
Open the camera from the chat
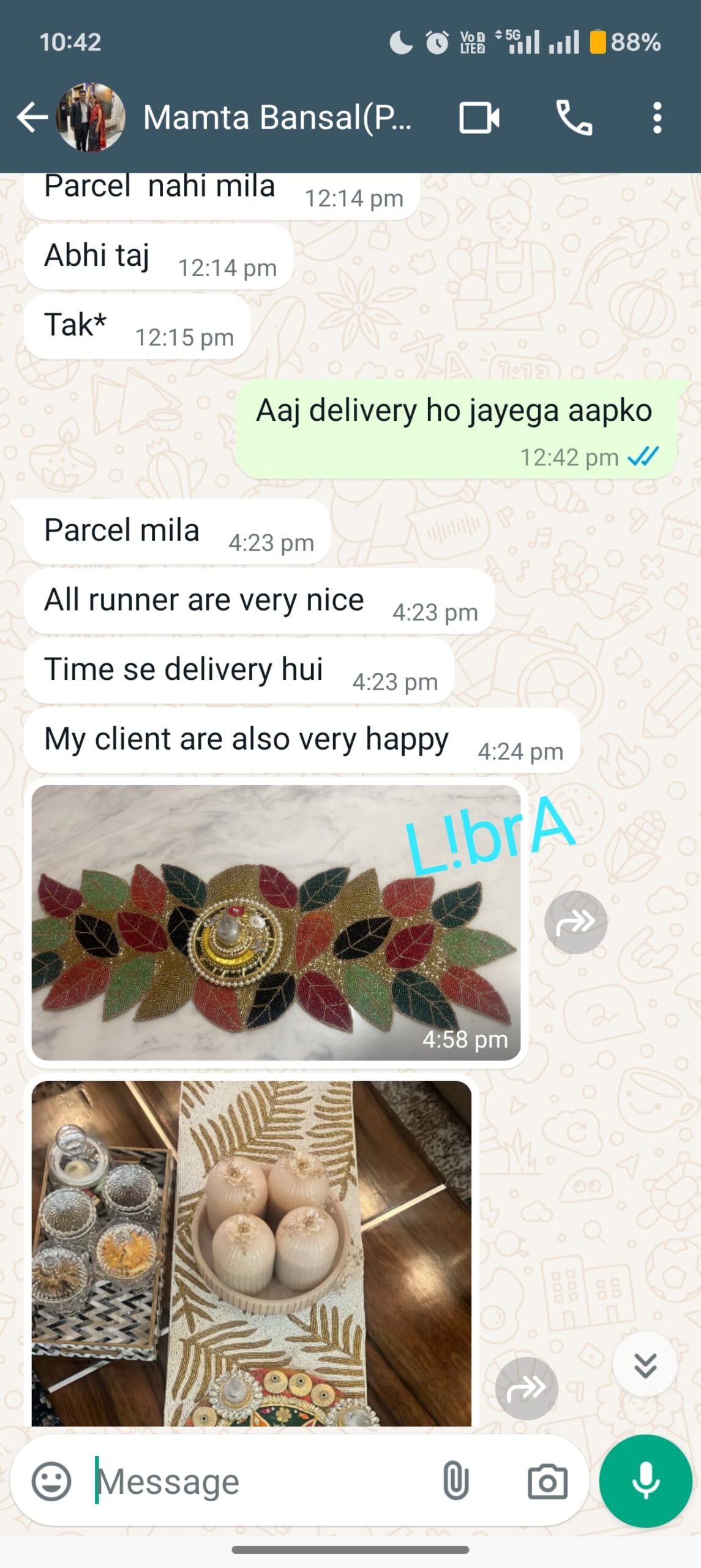click(547, 1482)
